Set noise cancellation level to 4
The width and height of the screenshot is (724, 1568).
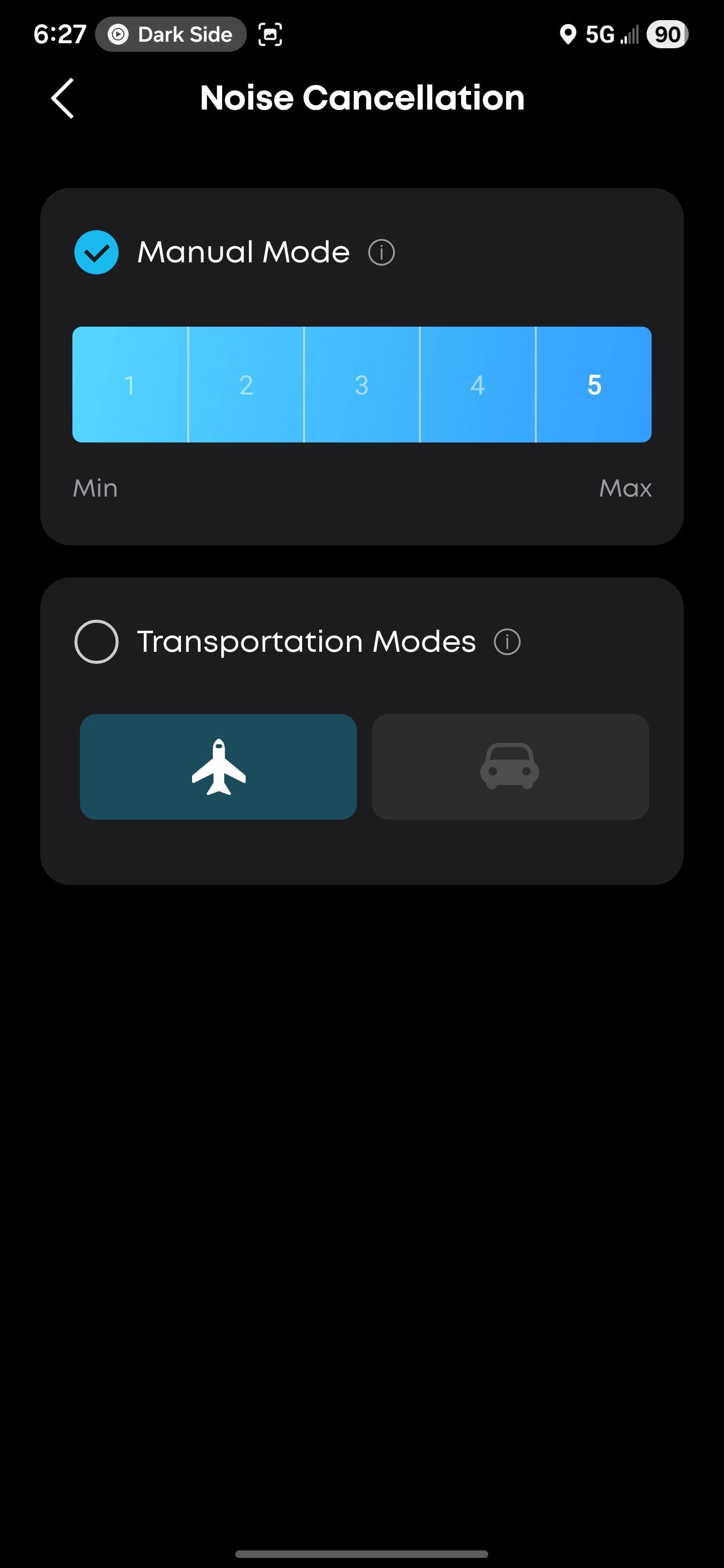(478, 384)
